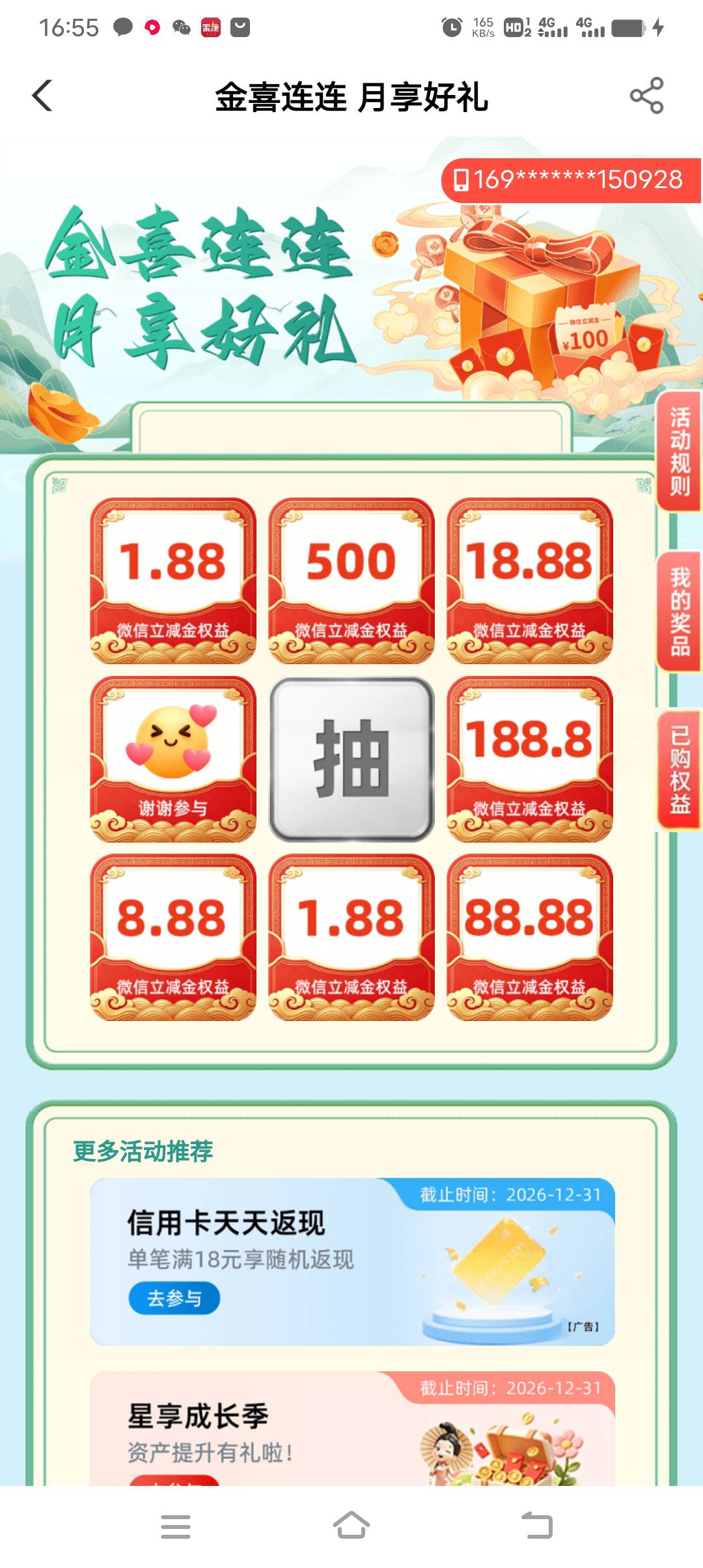View 我的奖品 side tab
This screenshot has height=1568, width=703.
(679, 611)
